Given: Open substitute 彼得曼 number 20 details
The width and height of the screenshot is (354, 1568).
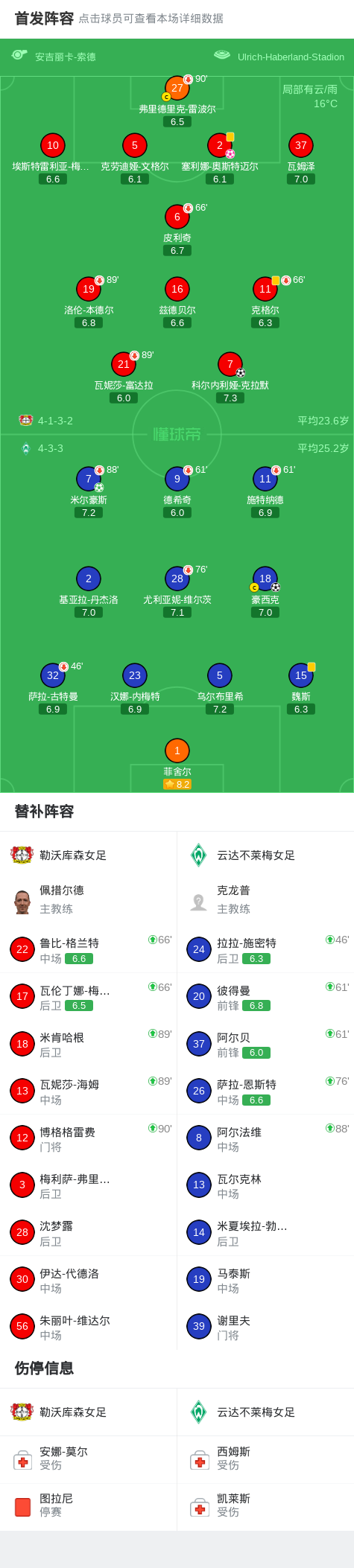Looking at the screenshot, I should 266,996.
